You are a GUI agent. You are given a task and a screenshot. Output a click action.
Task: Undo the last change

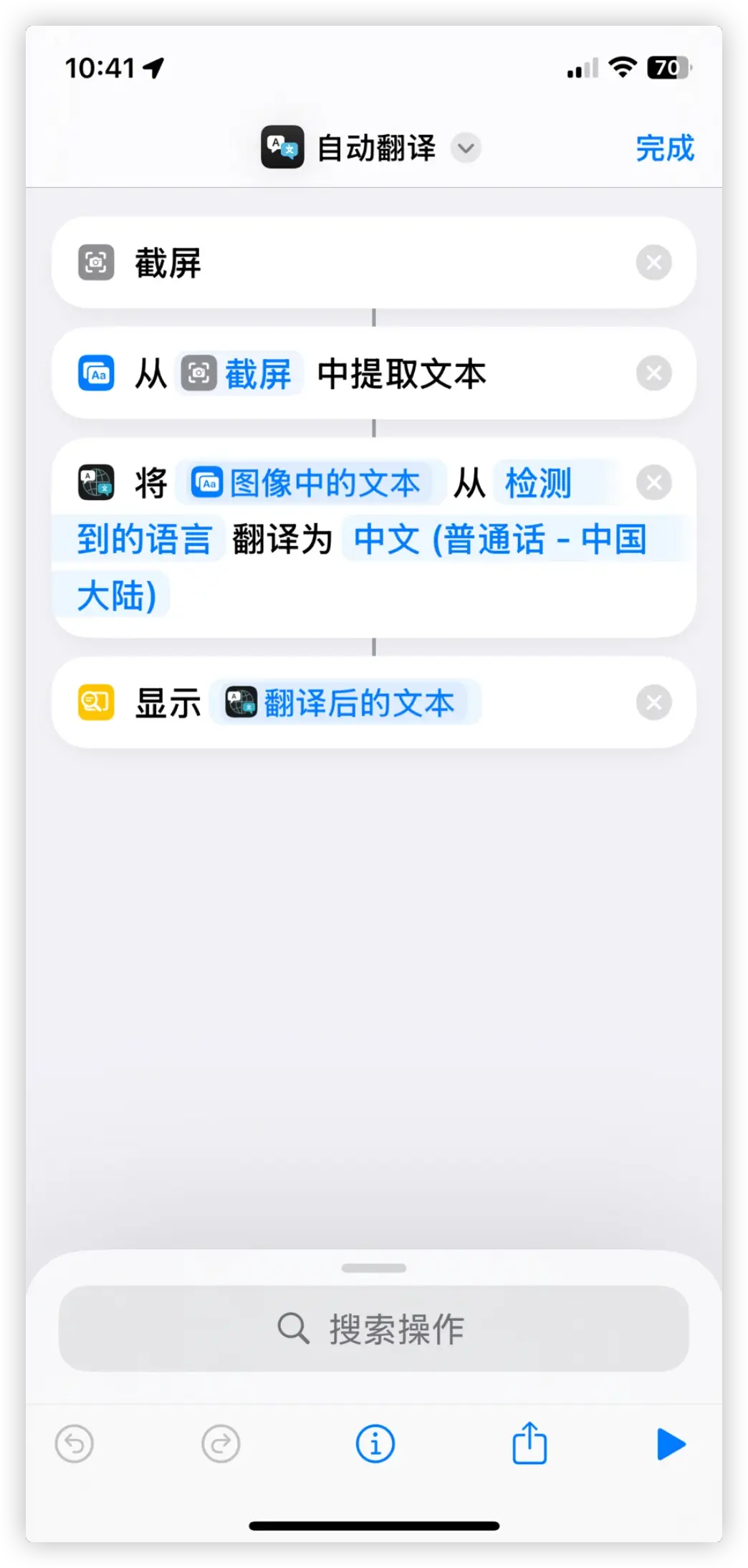point(75,1444)
